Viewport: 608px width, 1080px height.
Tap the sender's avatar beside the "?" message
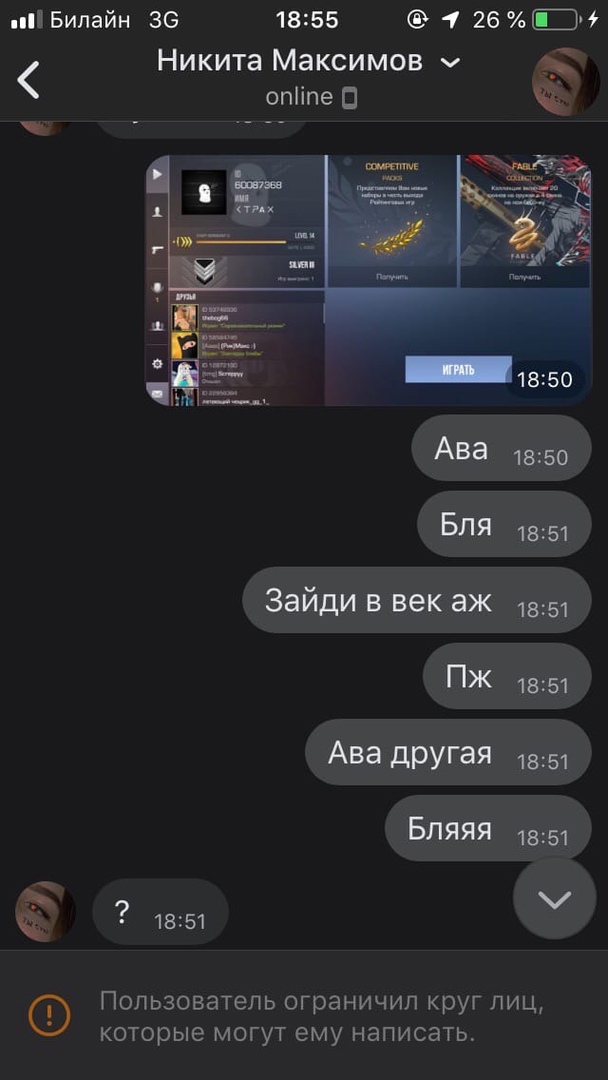click(46, 913)
